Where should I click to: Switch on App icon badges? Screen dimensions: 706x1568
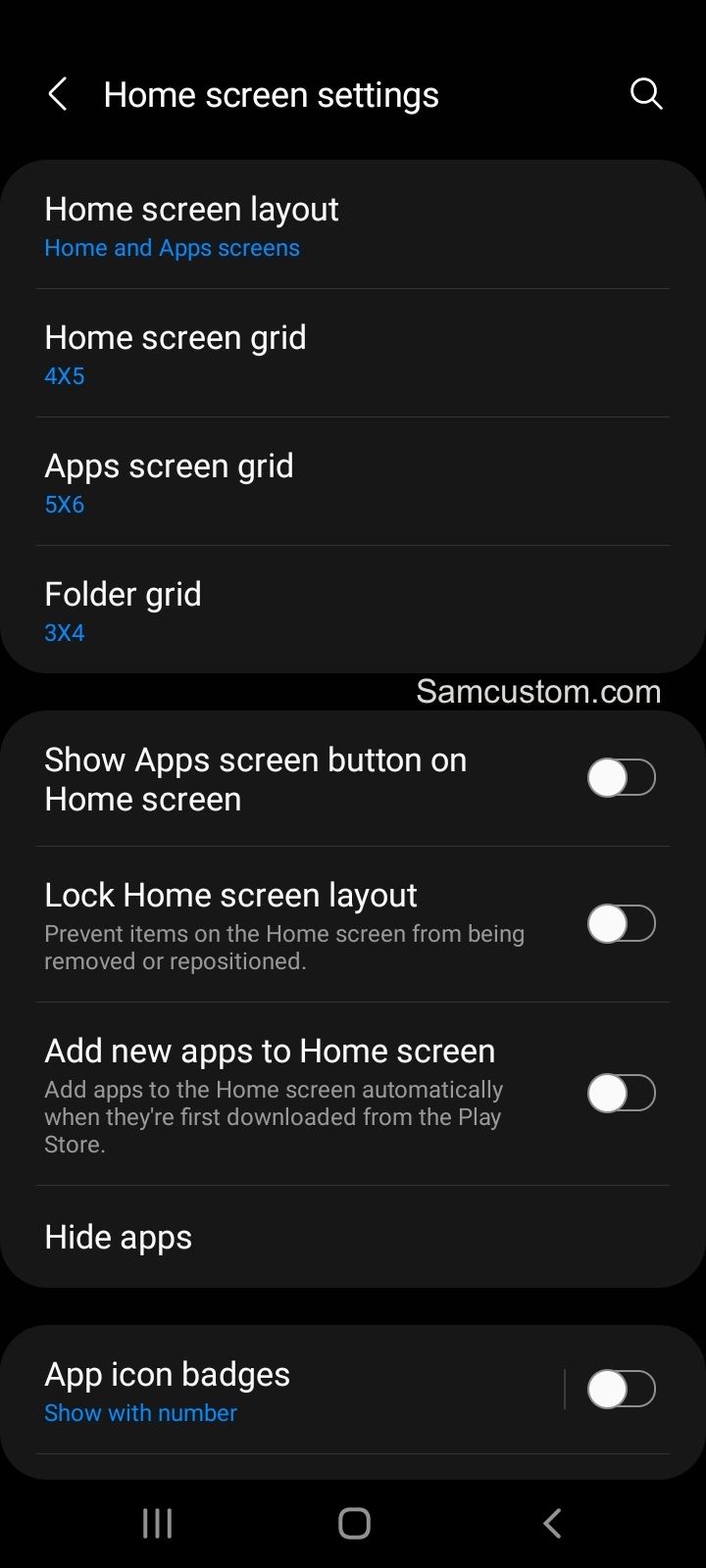point(622,1390)
